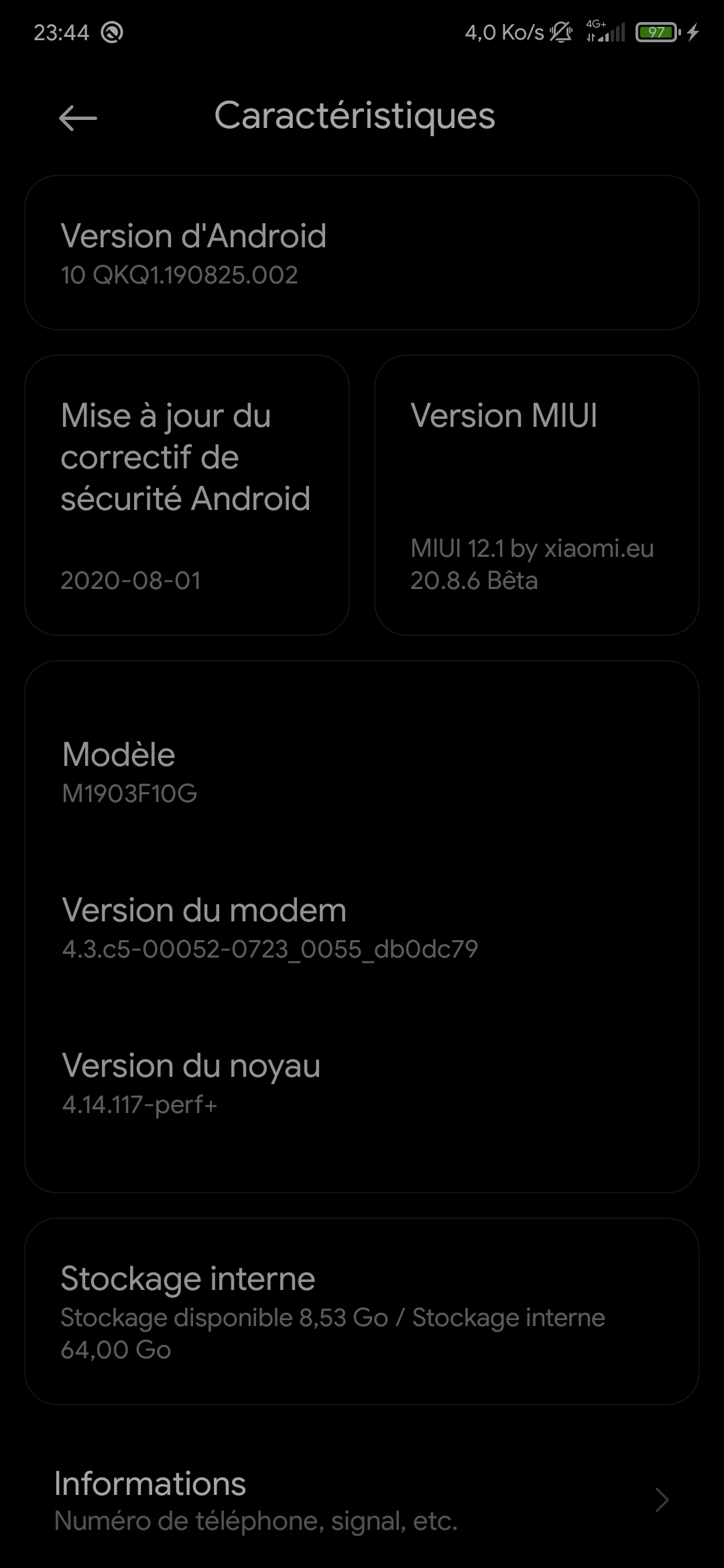Tap the Version MIUI card
Image resolution: width=724 pixels, height=1568 pixels.
point(537,495)
